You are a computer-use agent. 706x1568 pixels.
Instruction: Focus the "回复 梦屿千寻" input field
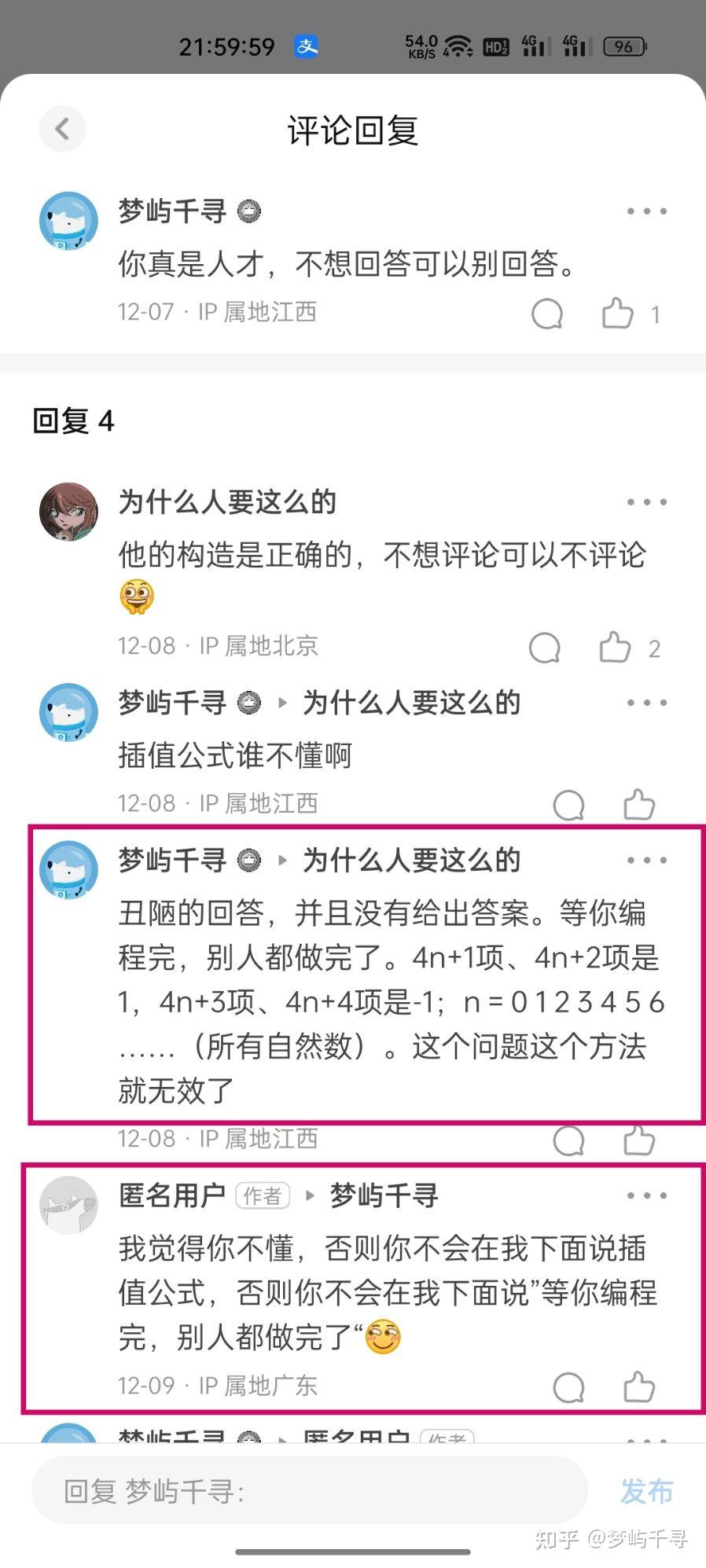[x=310, y=1491]
